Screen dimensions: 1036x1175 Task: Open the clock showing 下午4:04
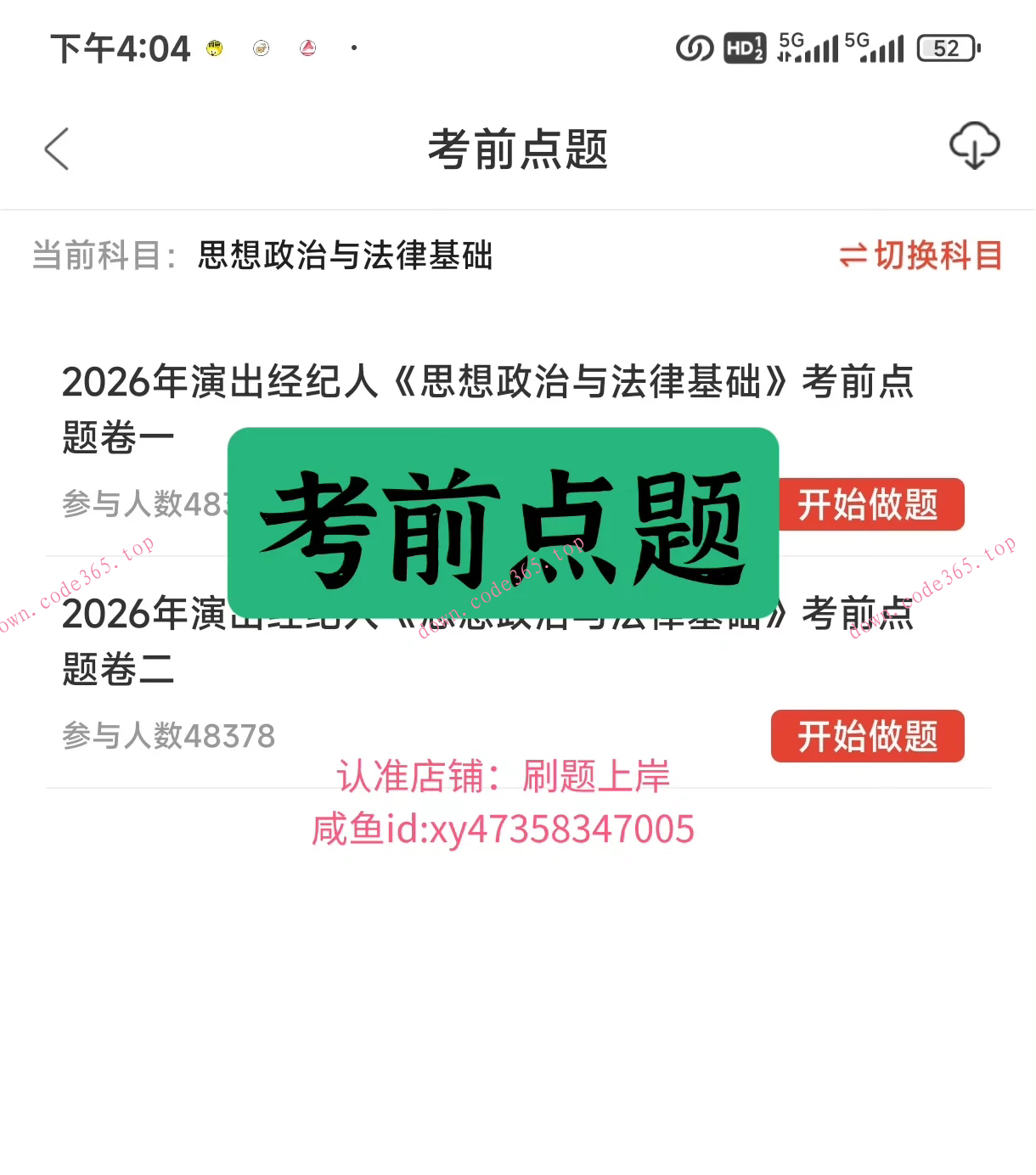[119, 48]
